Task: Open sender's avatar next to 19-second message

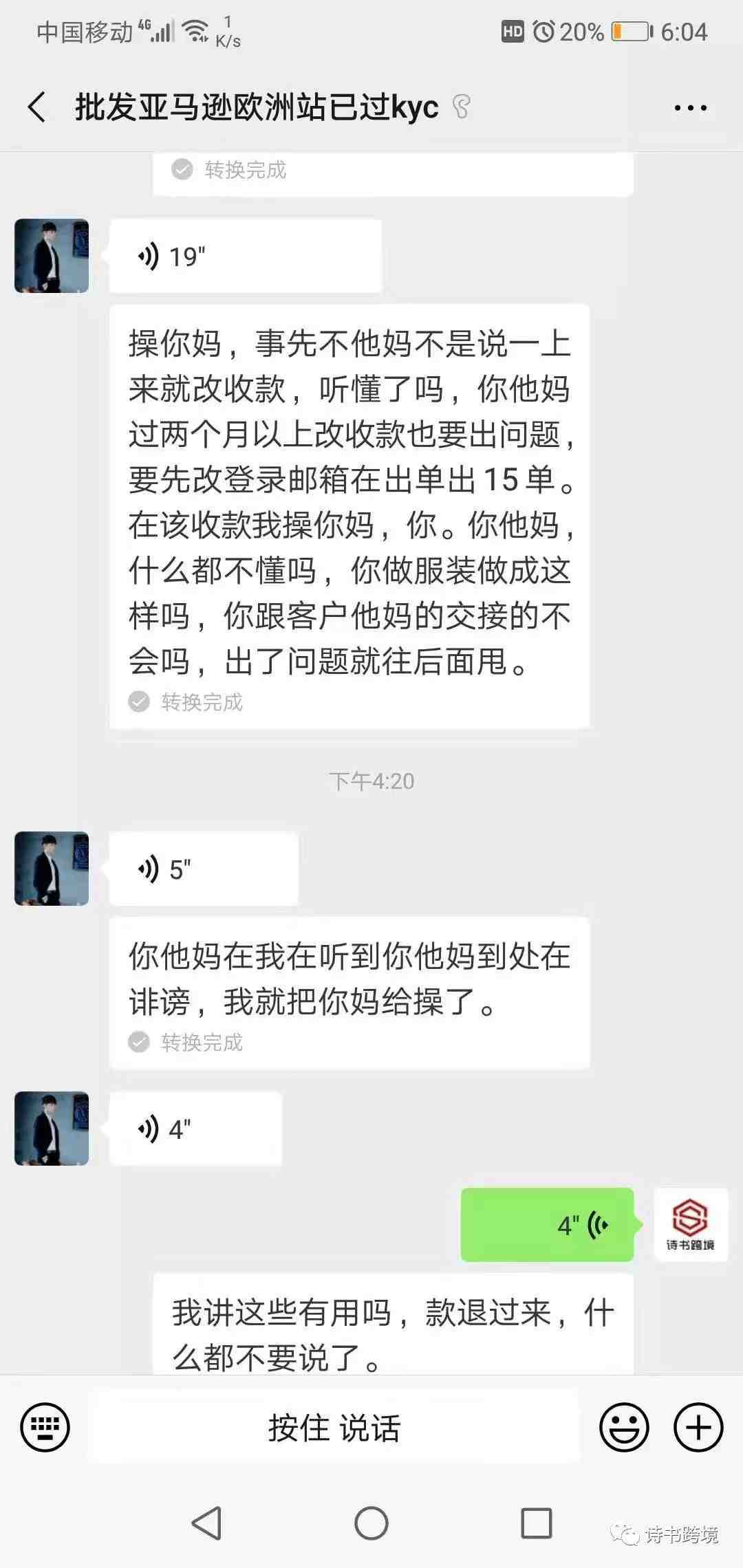Action: [52, 256]
